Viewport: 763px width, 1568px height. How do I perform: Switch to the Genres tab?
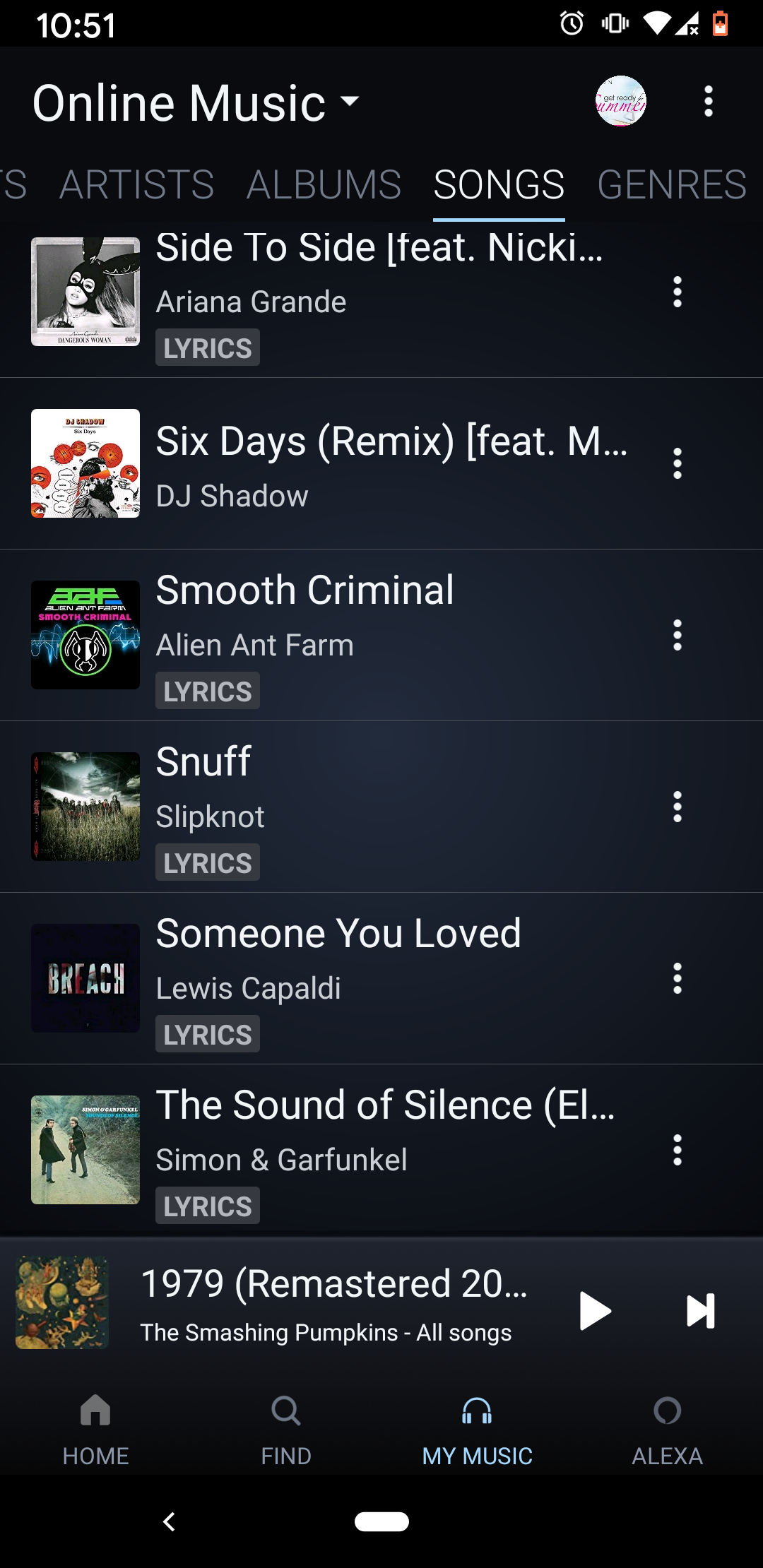tap(671, 185)
